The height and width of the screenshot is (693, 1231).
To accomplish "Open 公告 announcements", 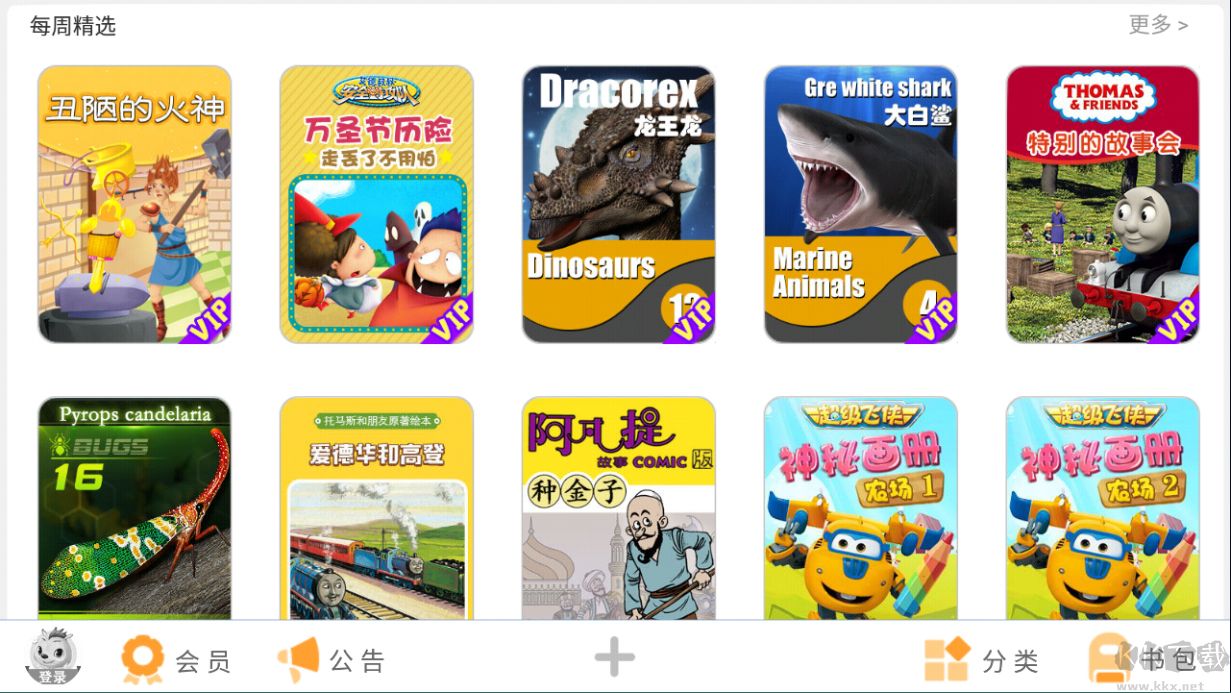I will pyautogui.click(x=331, y=660).
